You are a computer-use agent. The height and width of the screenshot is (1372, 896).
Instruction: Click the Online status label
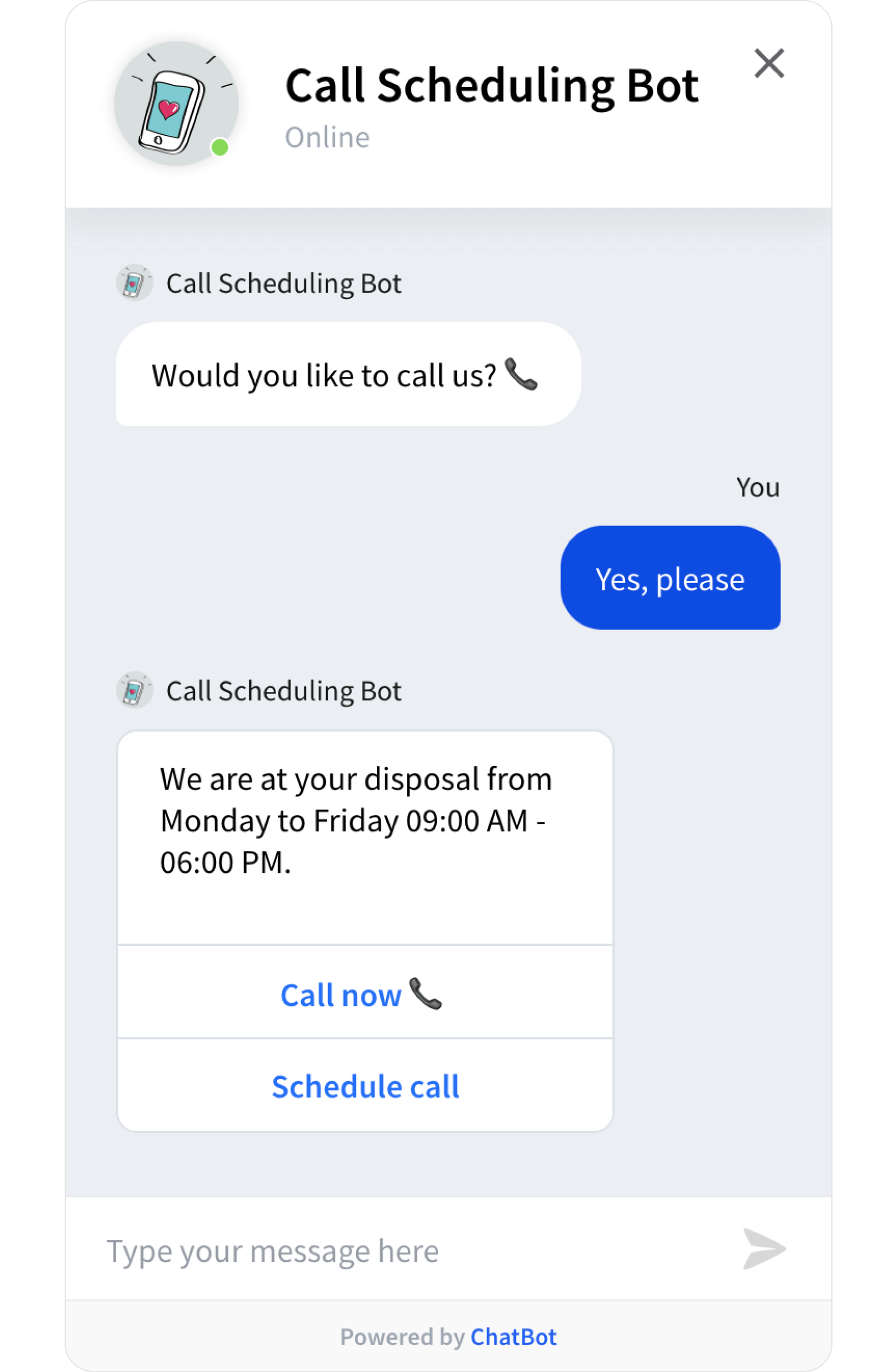point(327,136)
